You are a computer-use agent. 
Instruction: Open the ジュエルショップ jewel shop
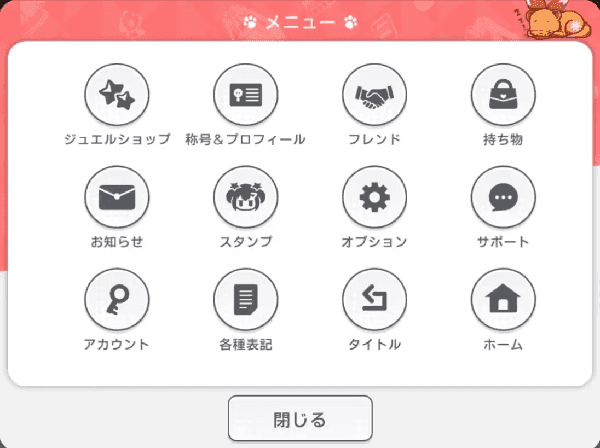(x=117, y=95)
